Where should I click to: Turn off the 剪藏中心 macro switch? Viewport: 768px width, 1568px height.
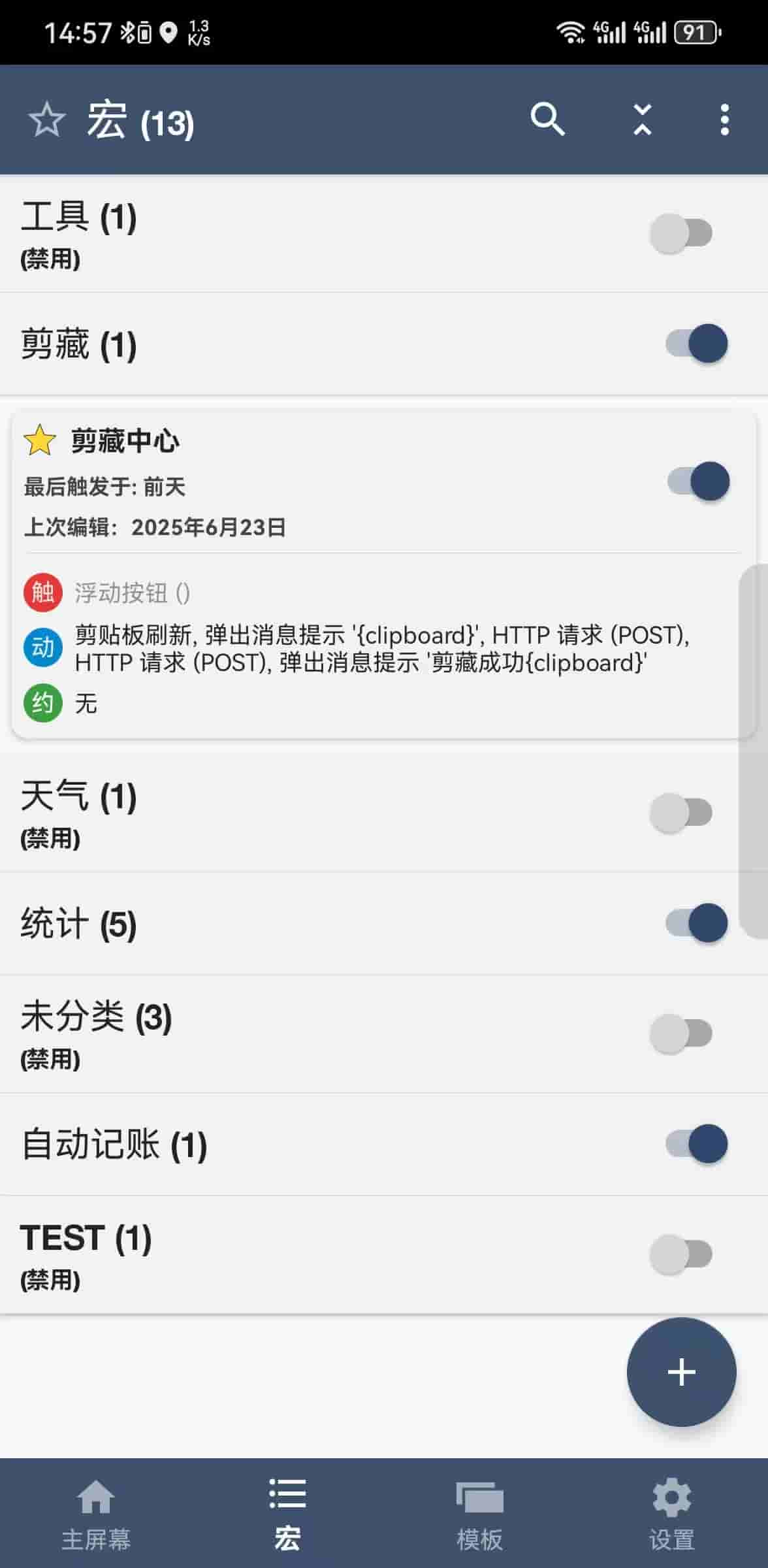tap(697, 482)
